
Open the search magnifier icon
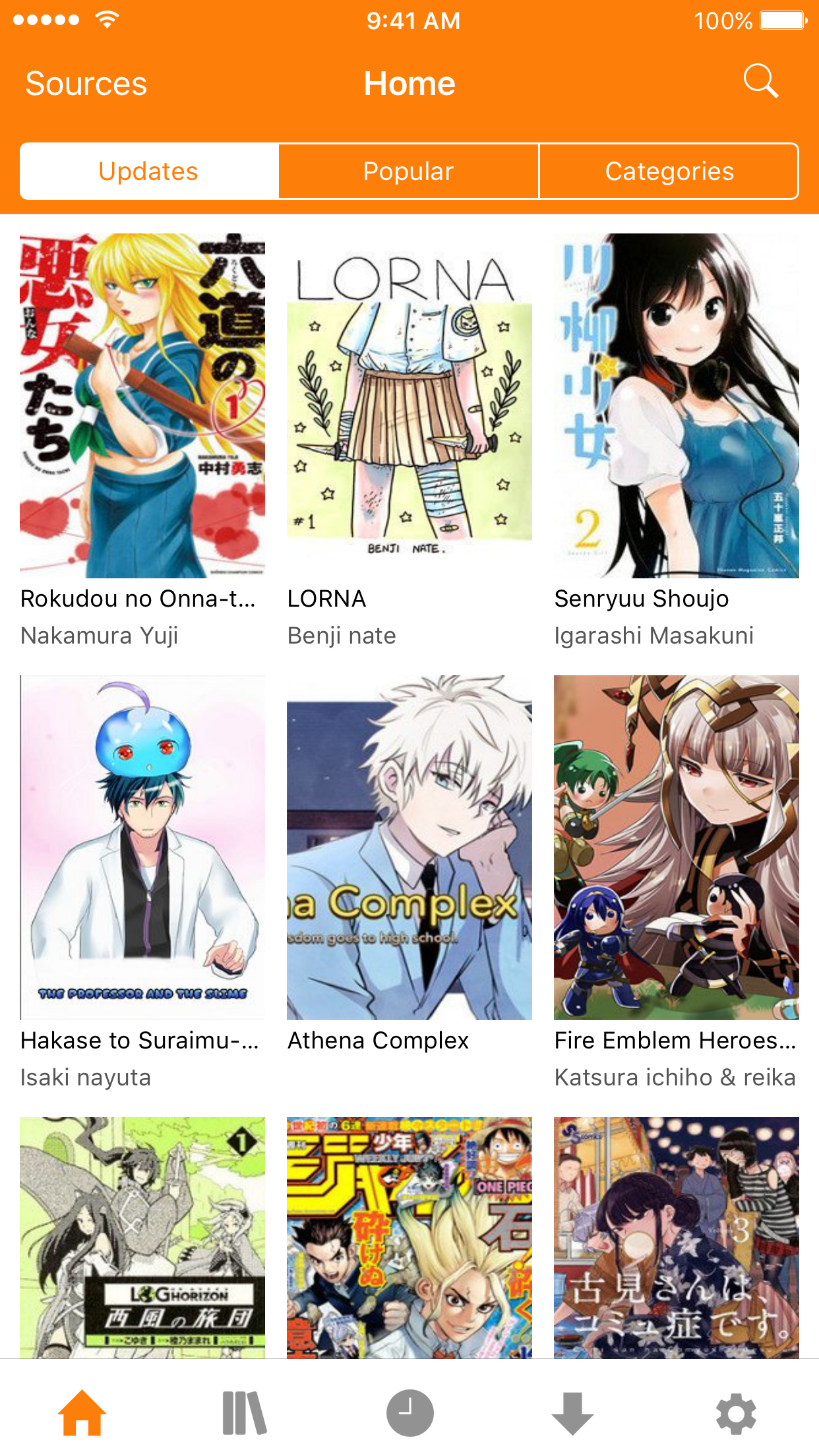pyautogui.click(x=761, y=82)
